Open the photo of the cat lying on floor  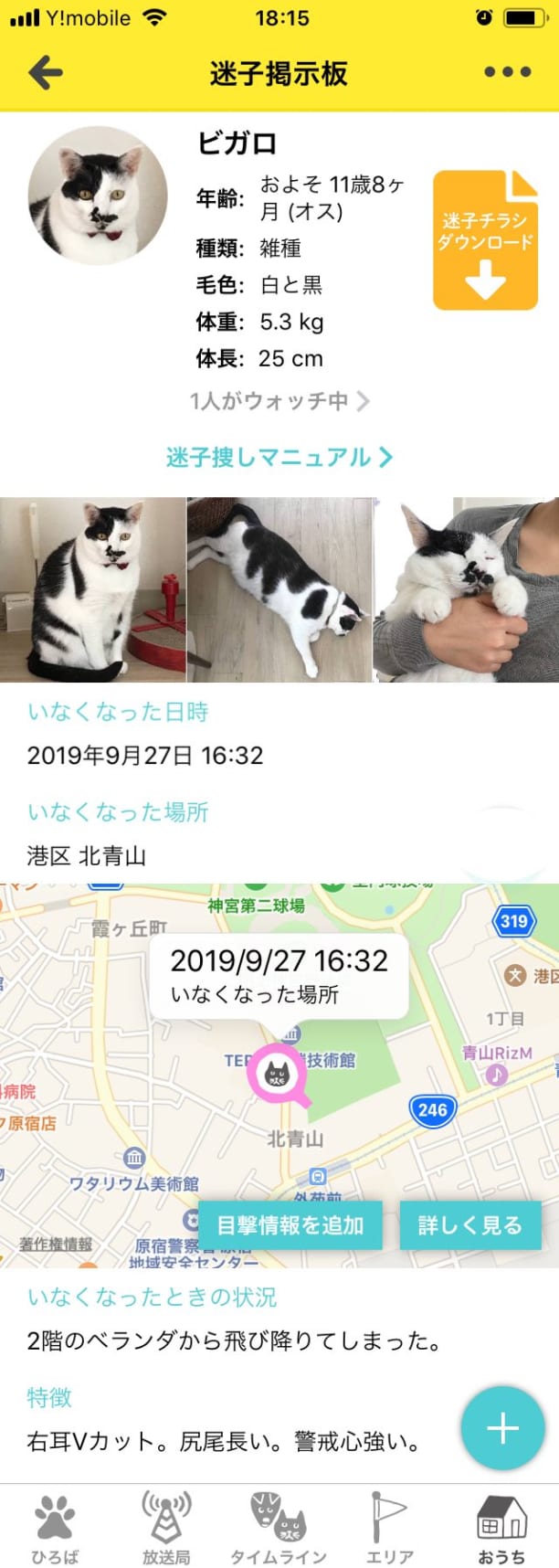[279, 589]
